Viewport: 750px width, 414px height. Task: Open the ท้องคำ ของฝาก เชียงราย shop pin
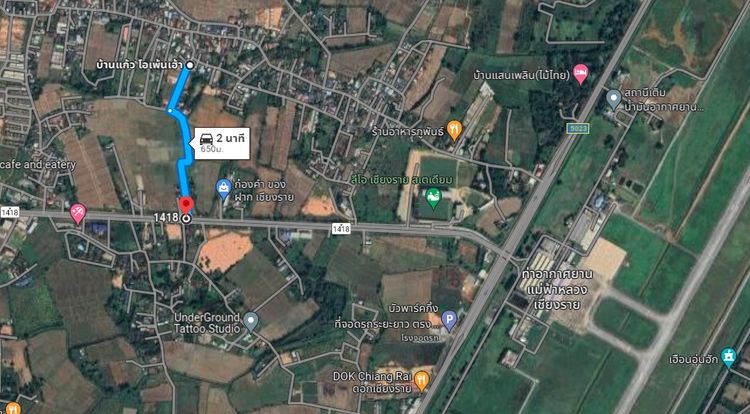click(x=224, y=187)
